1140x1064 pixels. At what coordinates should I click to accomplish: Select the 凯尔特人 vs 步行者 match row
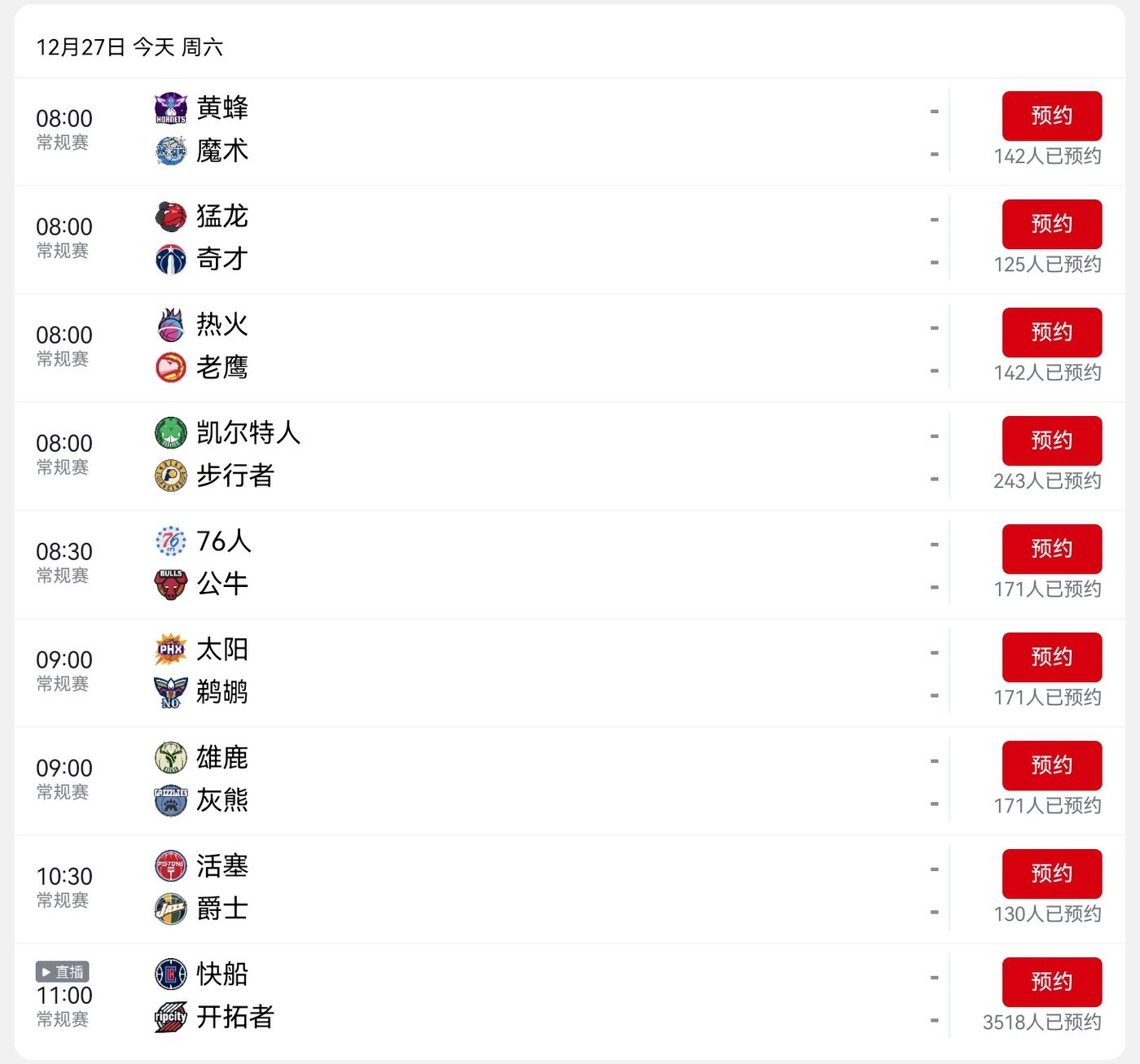(489, 455)
